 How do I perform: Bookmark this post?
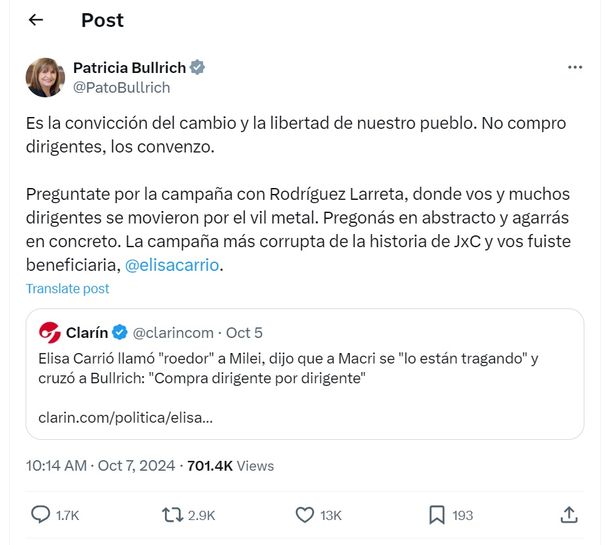coord(437,515)
